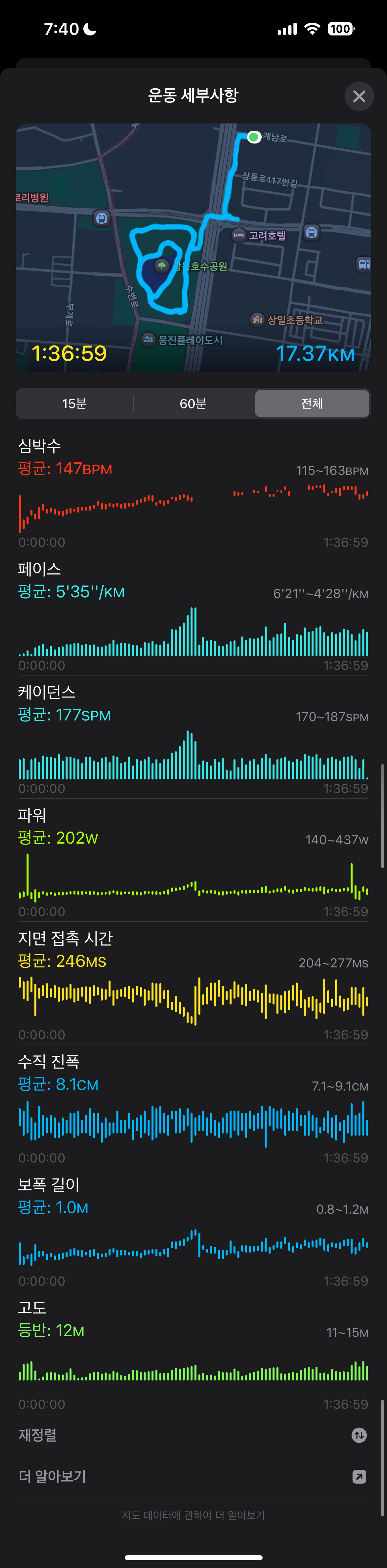The height and width of the screenshot is (1568, 387).
Task: Open the running route map
Action: [x=194, y=247]
